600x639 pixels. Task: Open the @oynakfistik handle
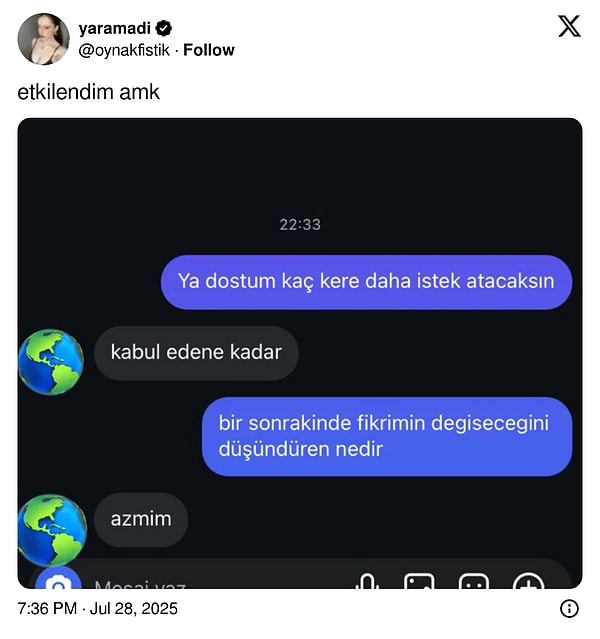coord(124,50)
